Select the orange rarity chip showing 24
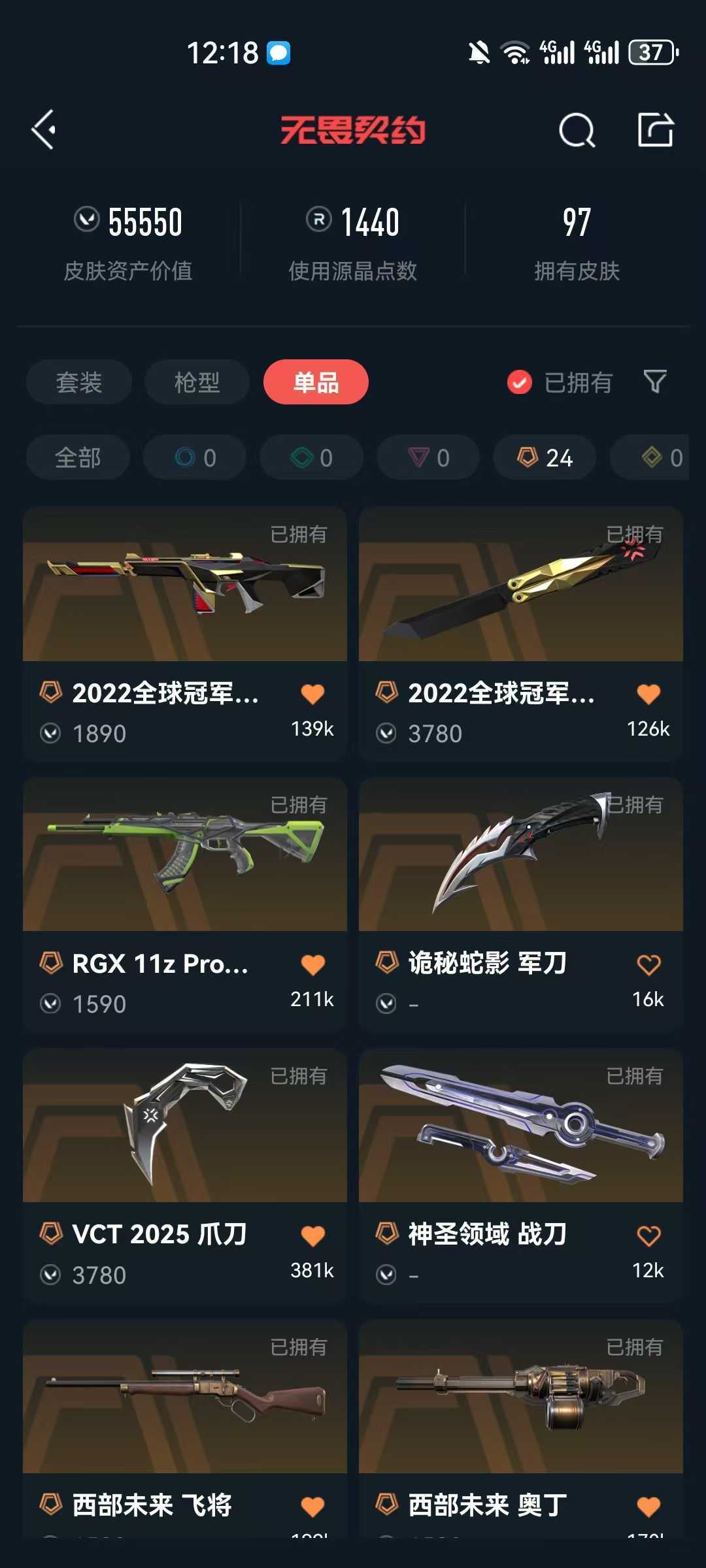This screenshot has height=1568, width=706. click(x=545, y=457)
